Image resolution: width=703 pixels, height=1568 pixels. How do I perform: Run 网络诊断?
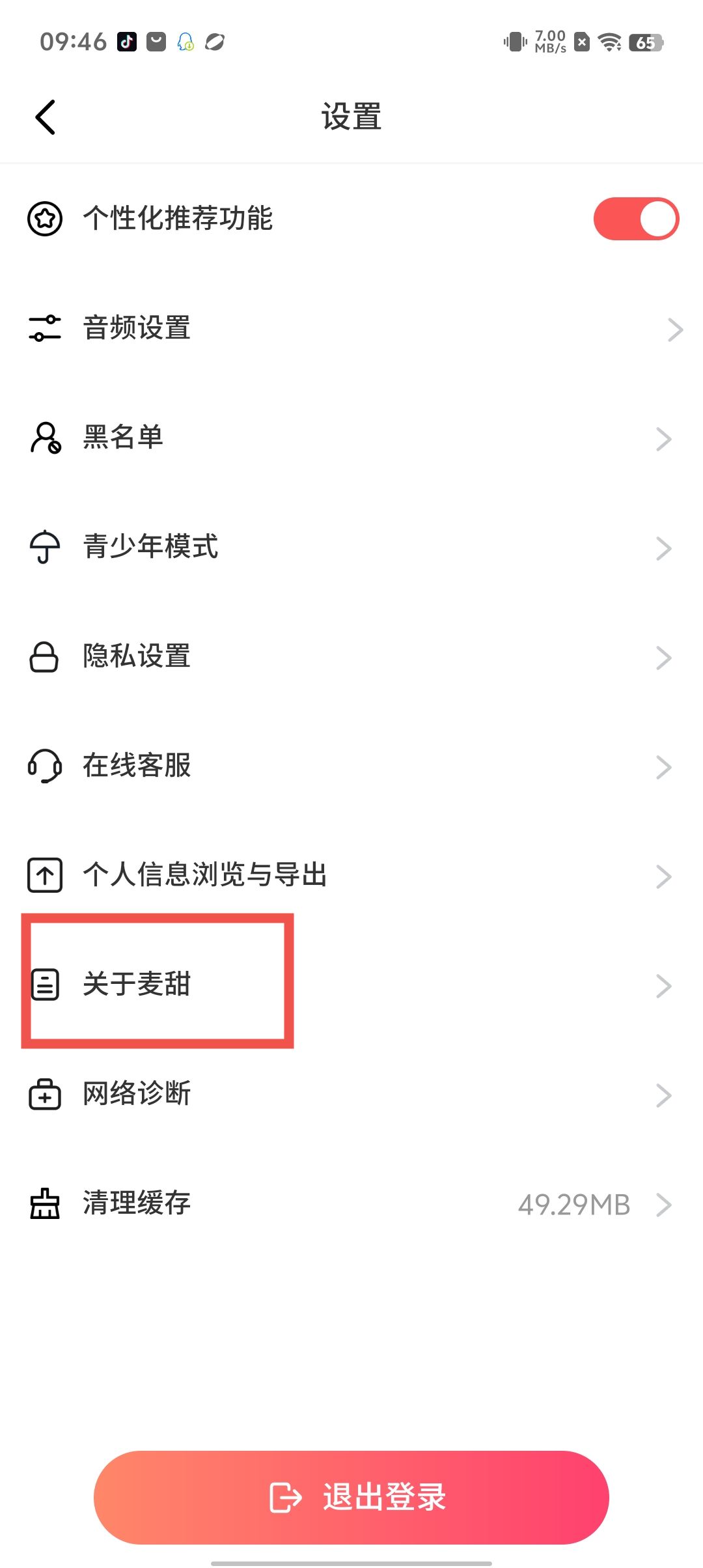tap(351, 1094)
